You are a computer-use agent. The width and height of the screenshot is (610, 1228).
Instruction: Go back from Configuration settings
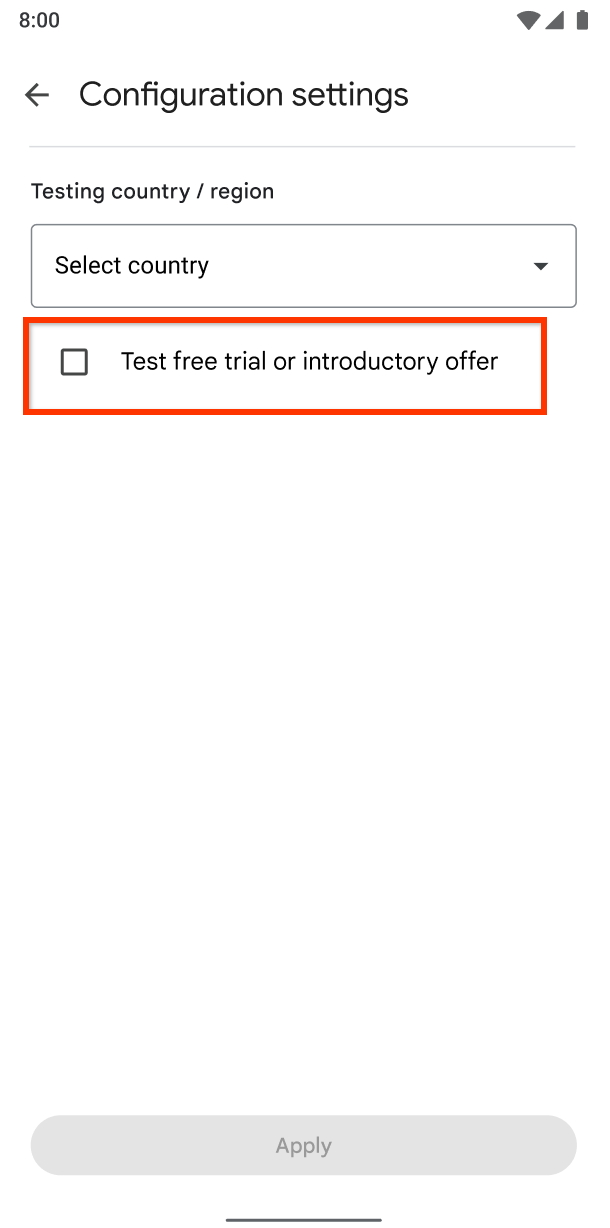point(37,95)
